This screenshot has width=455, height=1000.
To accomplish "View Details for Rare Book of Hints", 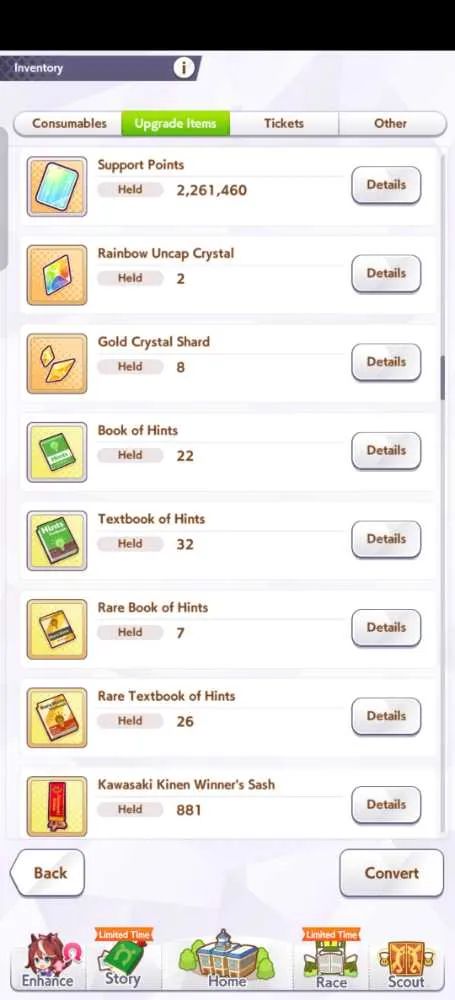I will pyautogui.click(x=386, y=628).
